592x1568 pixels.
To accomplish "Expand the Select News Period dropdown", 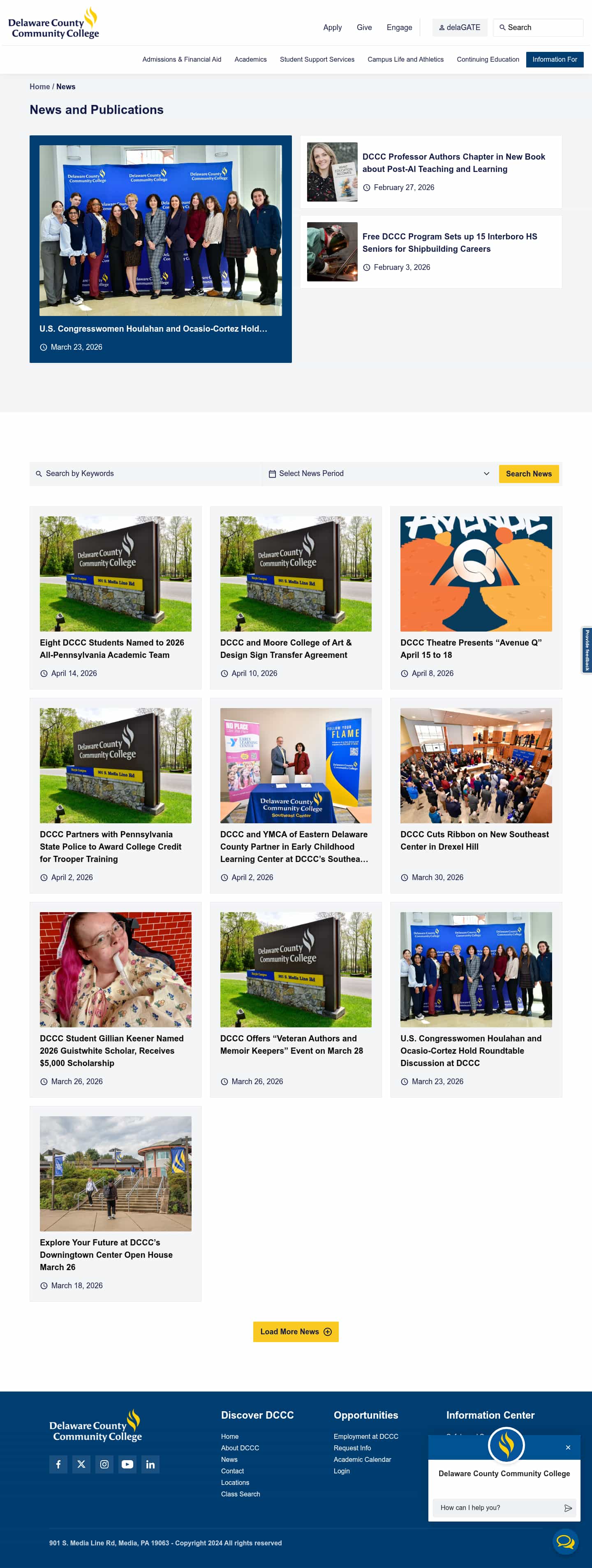I will tap(486, 474).
